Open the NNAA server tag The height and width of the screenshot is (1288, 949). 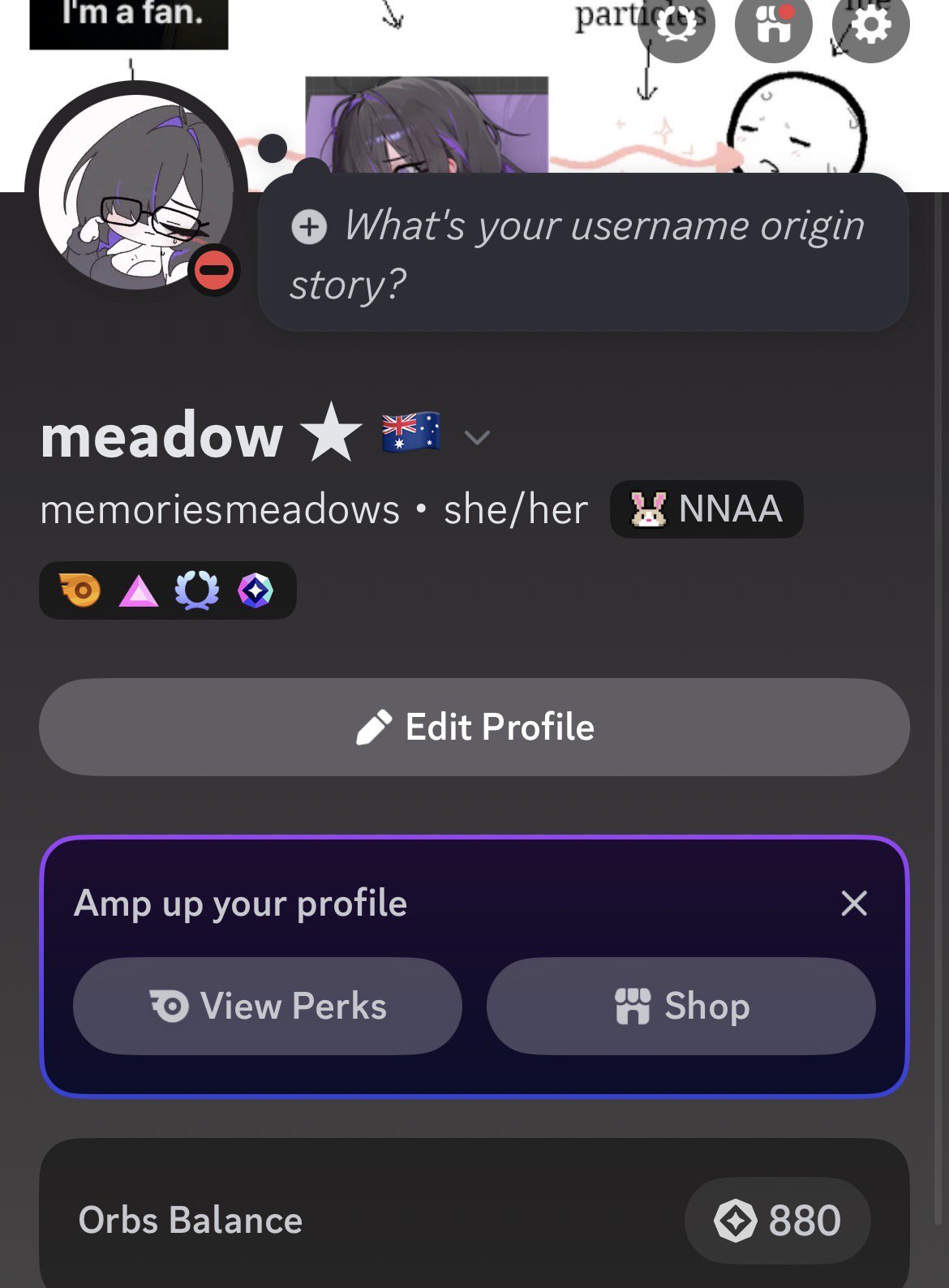point(706,509)
